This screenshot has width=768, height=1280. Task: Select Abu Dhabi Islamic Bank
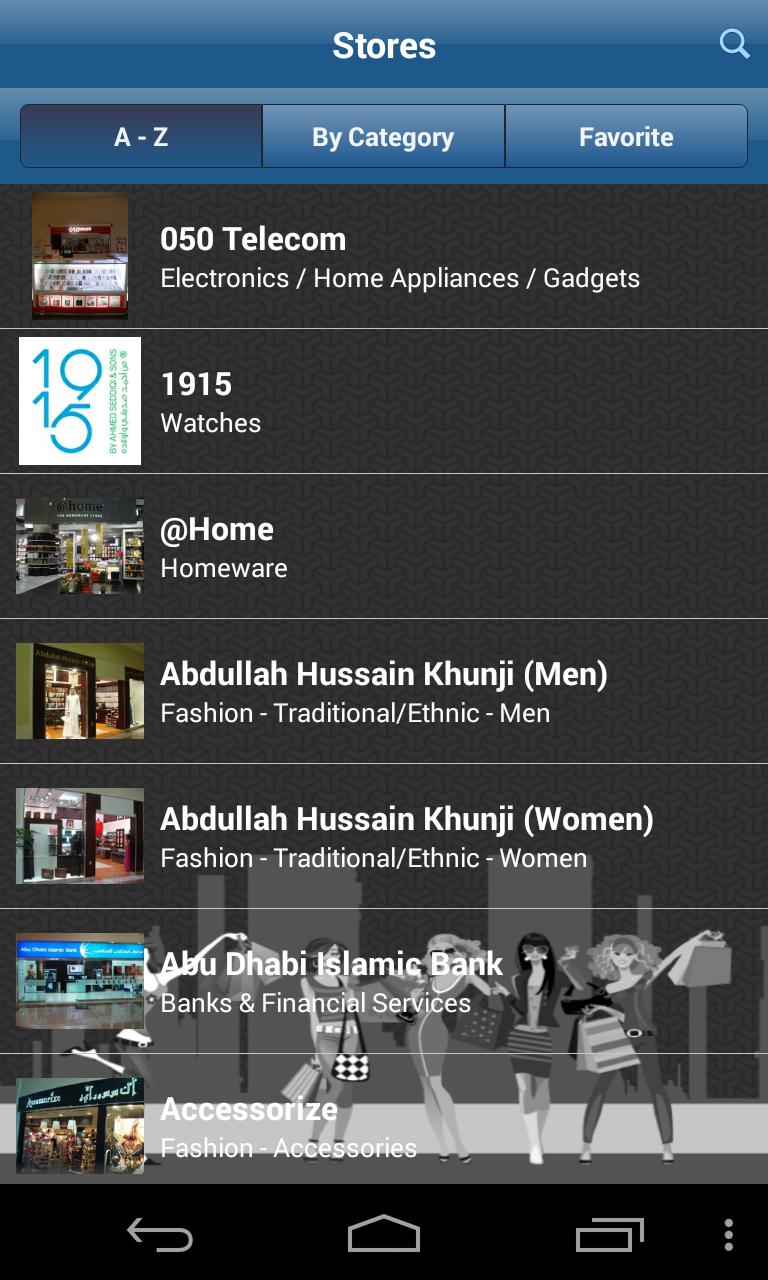(x=384, y=982)
